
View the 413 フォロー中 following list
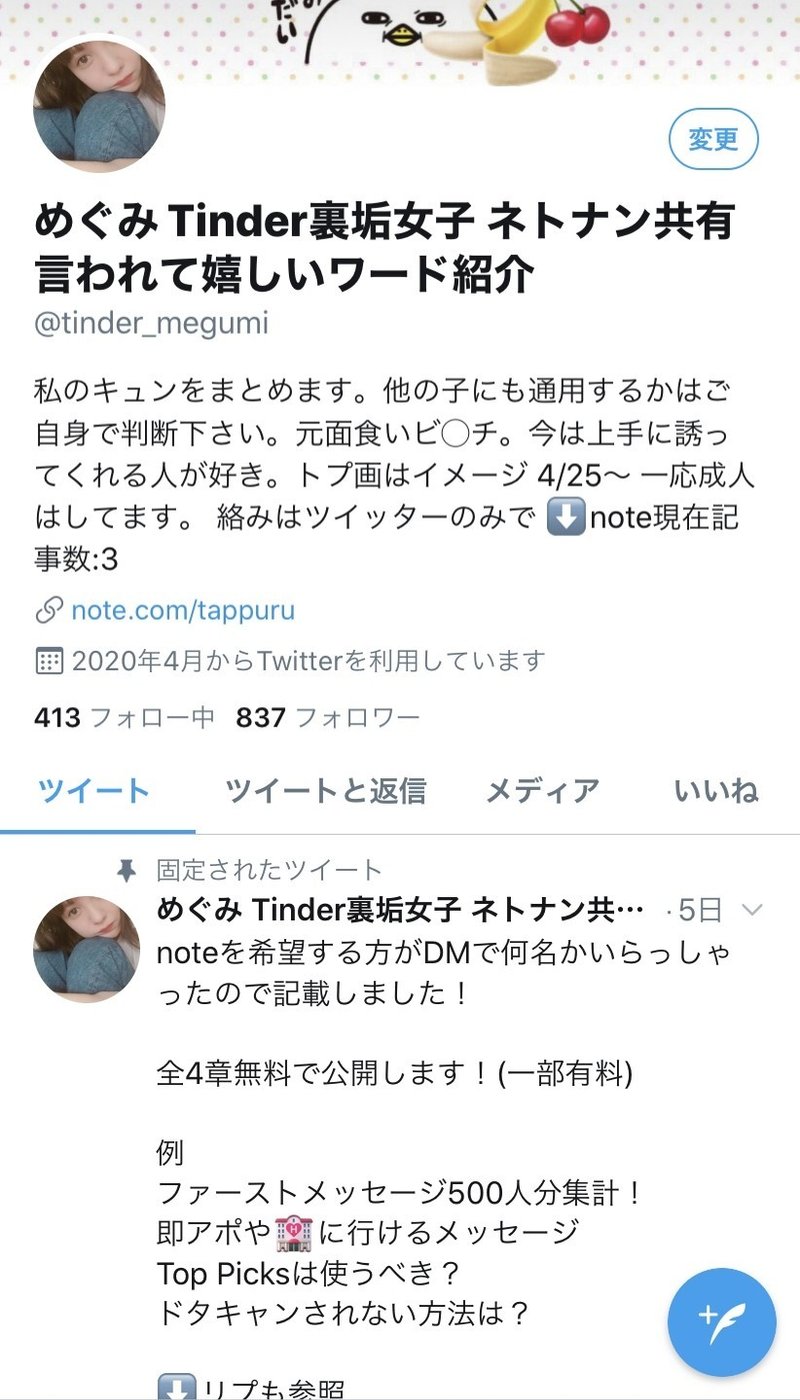(124, 717)
